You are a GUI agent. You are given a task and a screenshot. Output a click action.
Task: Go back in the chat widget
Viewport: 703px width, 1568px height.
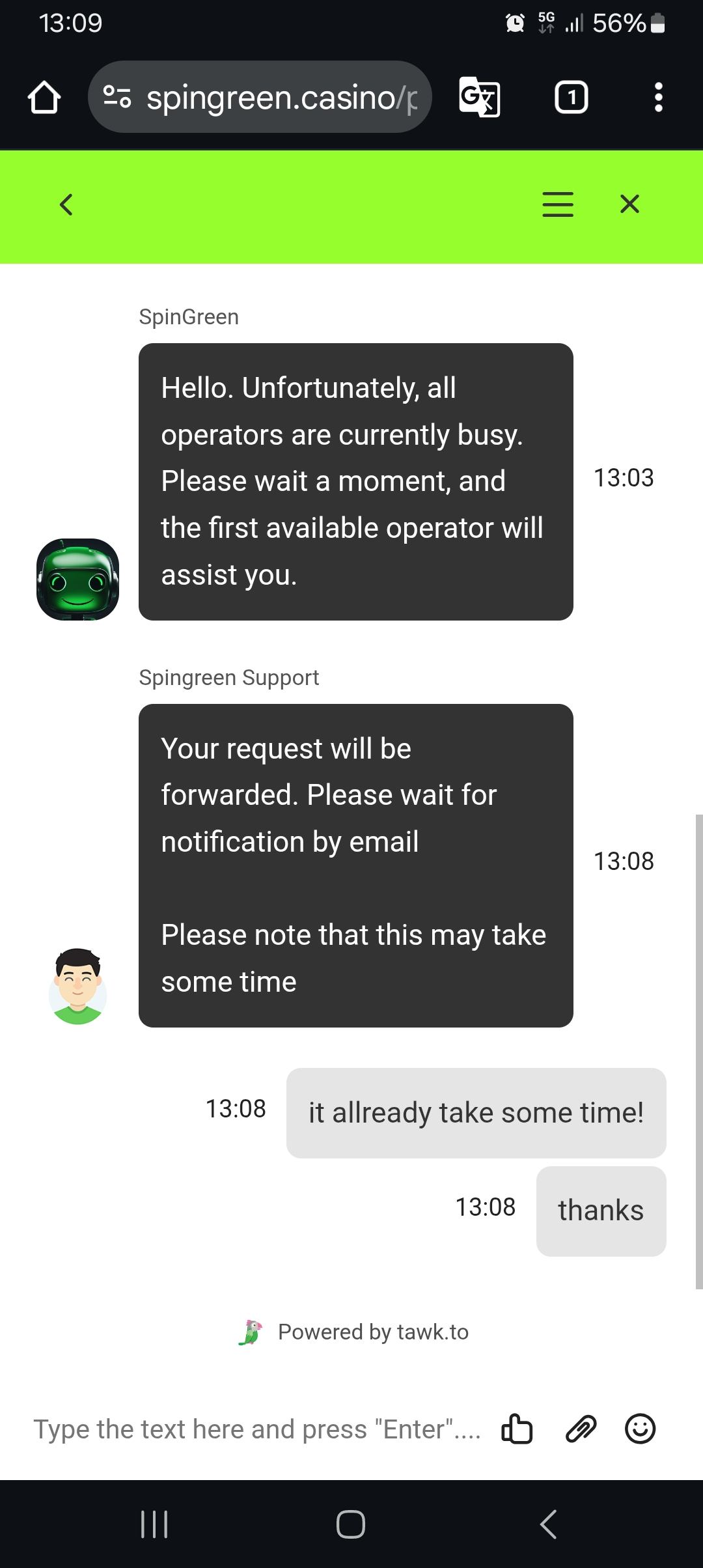66,204
